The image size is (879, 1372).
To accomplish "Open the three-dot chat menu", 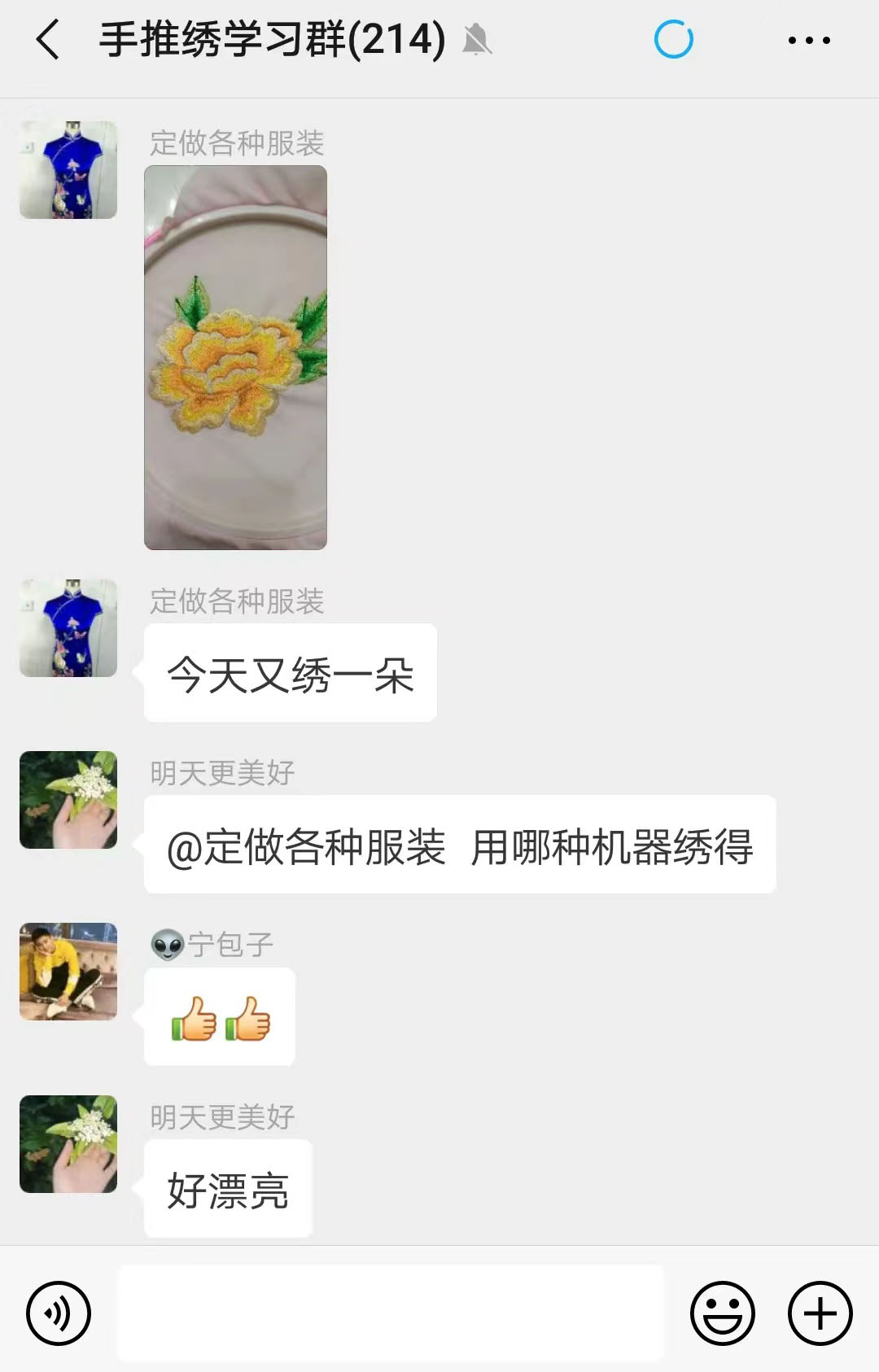I will [x=809, y=40].
